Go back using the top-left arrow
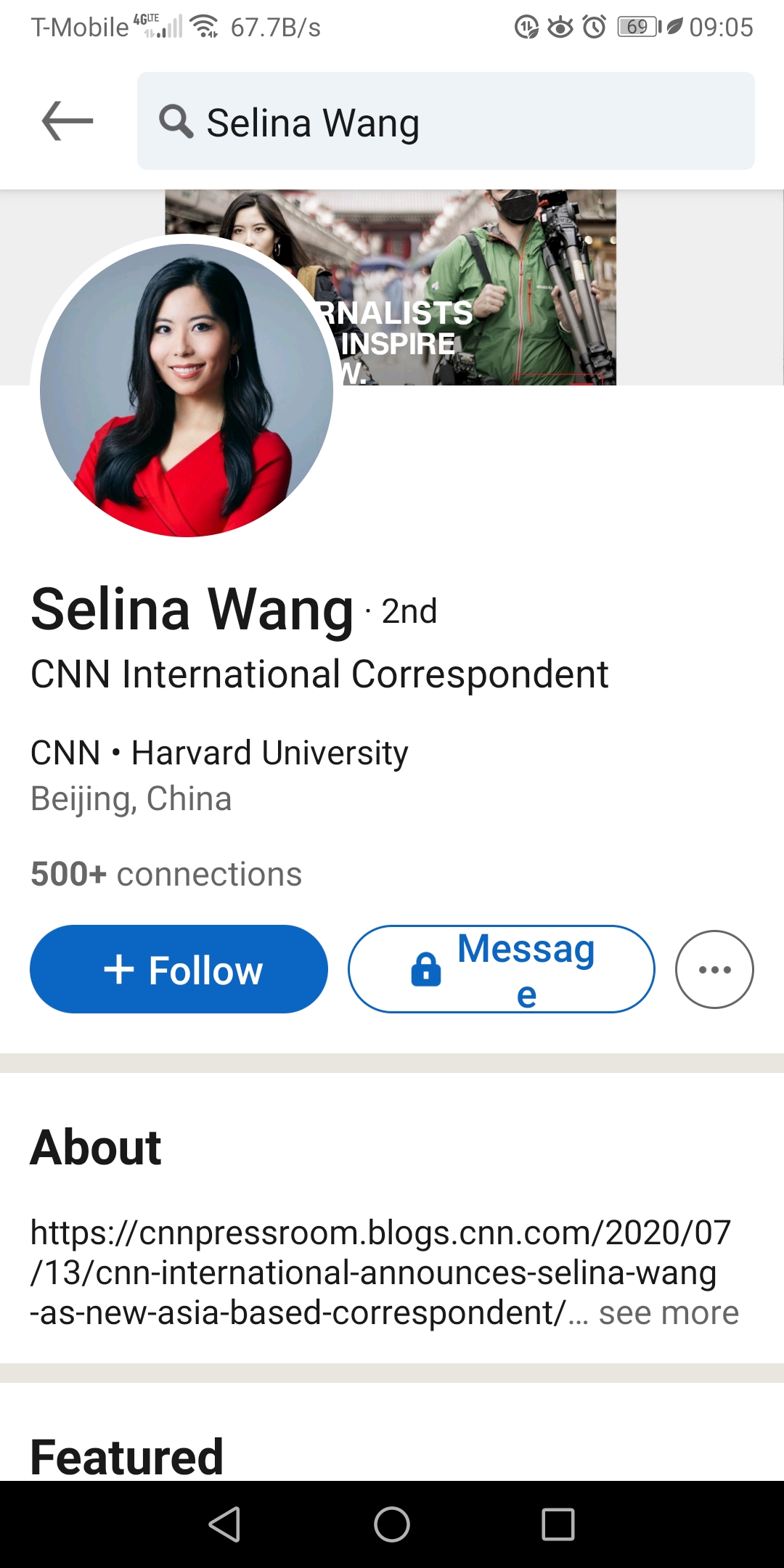784x1568 pixels. tap(68, 121)
